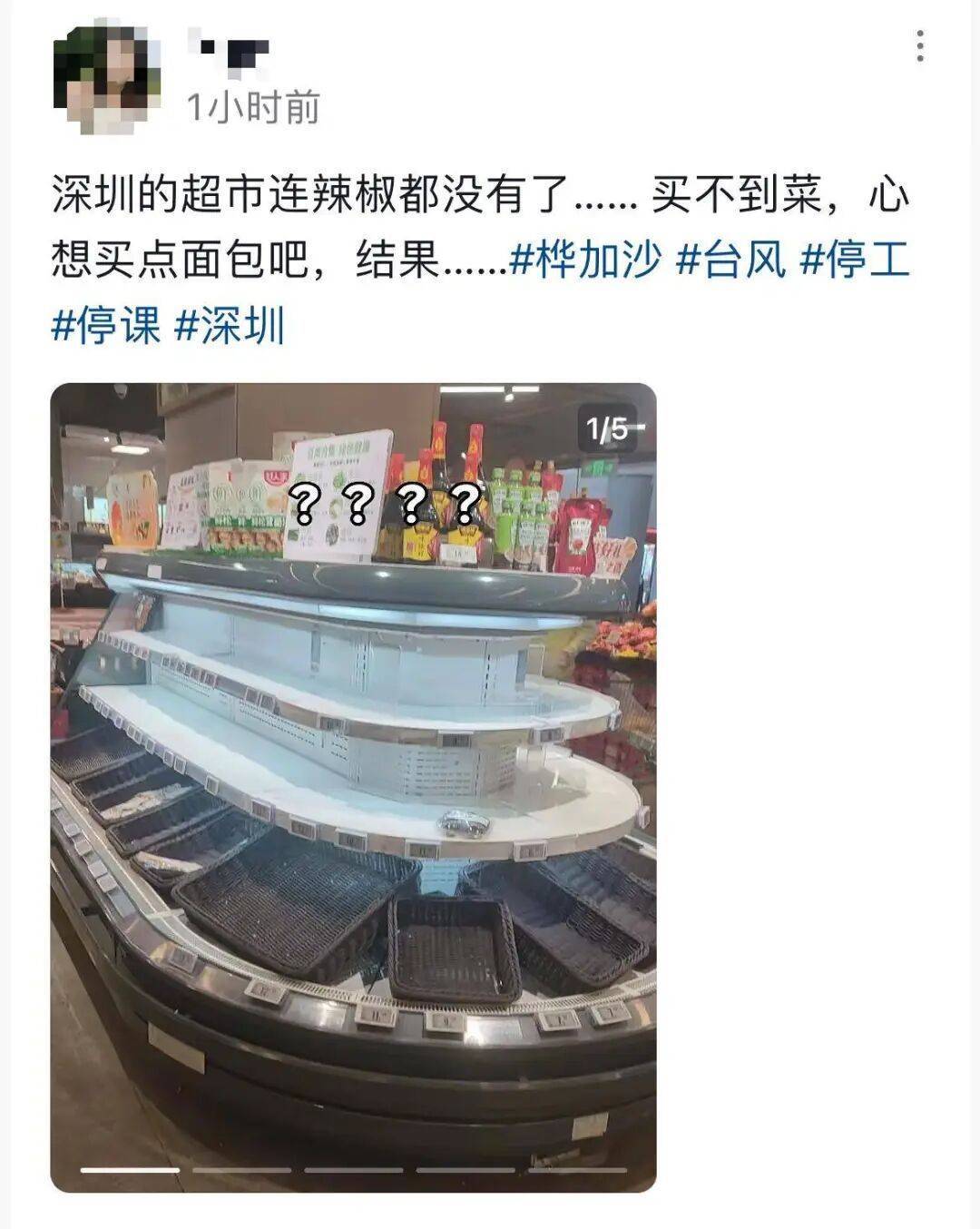Viewport: 980px width, 1229px height.
Task: Open the three-dot overflow menu
Action: pos(920,46)
